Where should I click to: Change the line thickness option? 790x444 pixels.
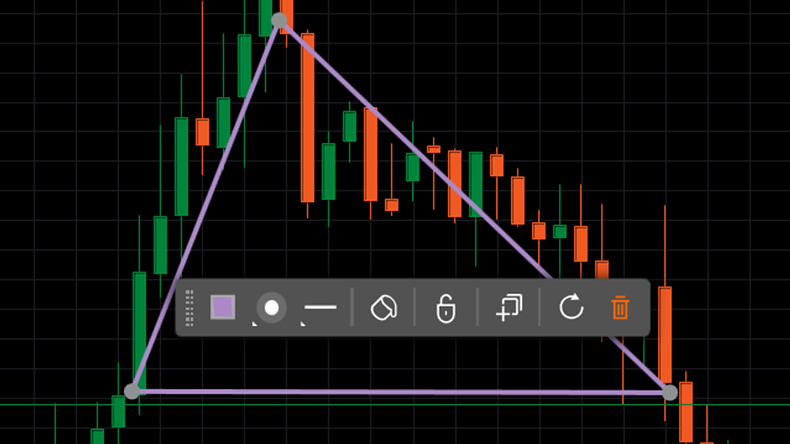(320, 308)
